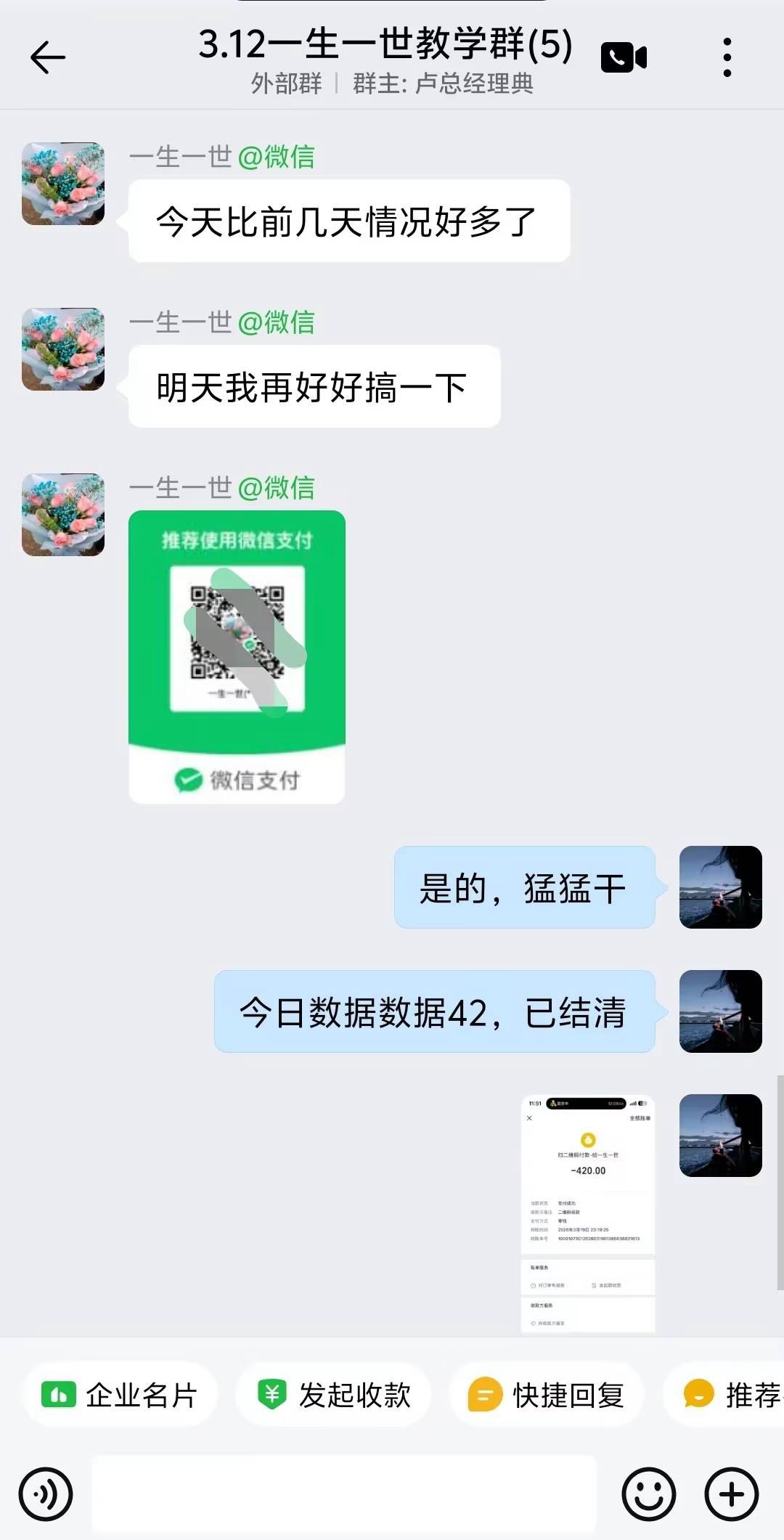The width and height of the screenshot is (784, 1540).
Task: Open the three-dot menu for group settings
Action: (728, 56)
